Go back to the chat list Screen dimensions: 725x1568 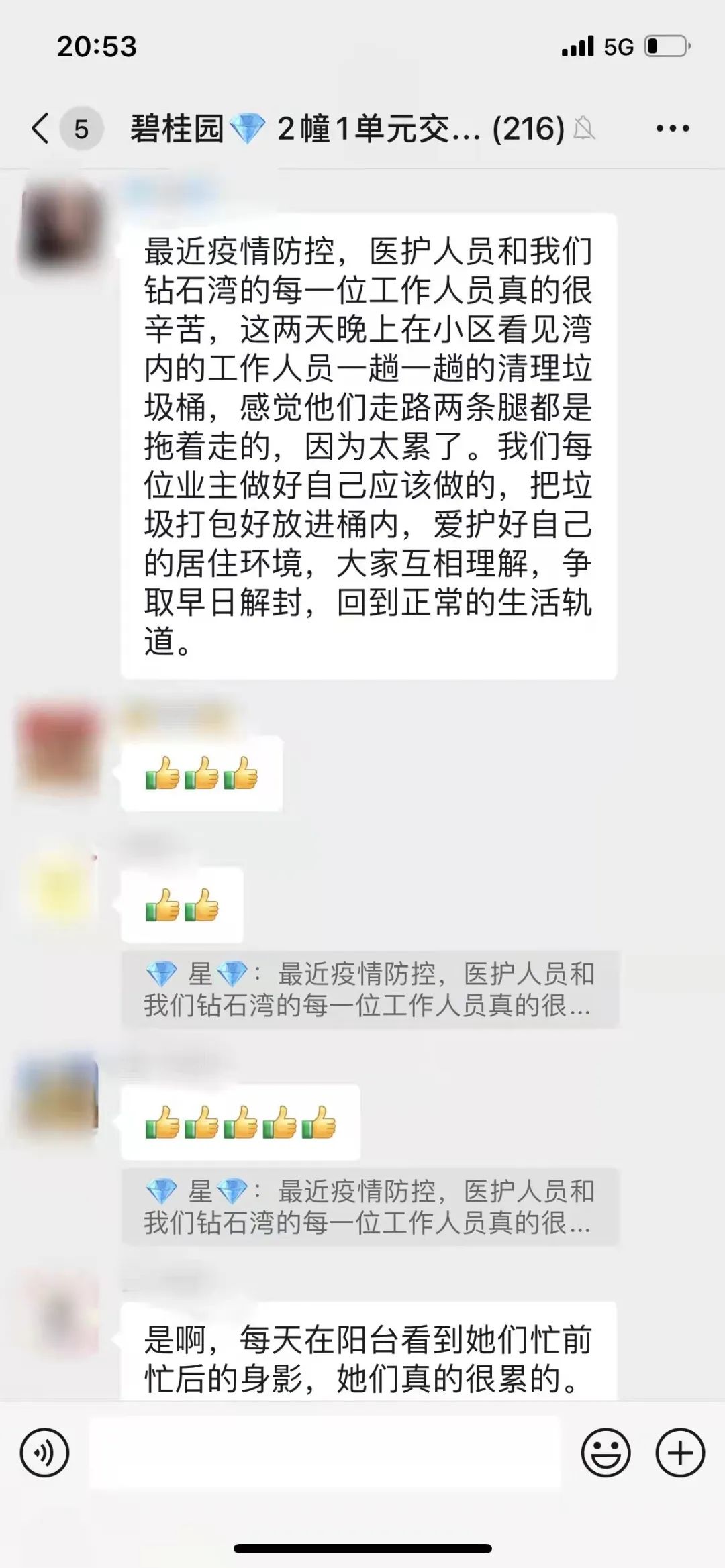[41, 128]
